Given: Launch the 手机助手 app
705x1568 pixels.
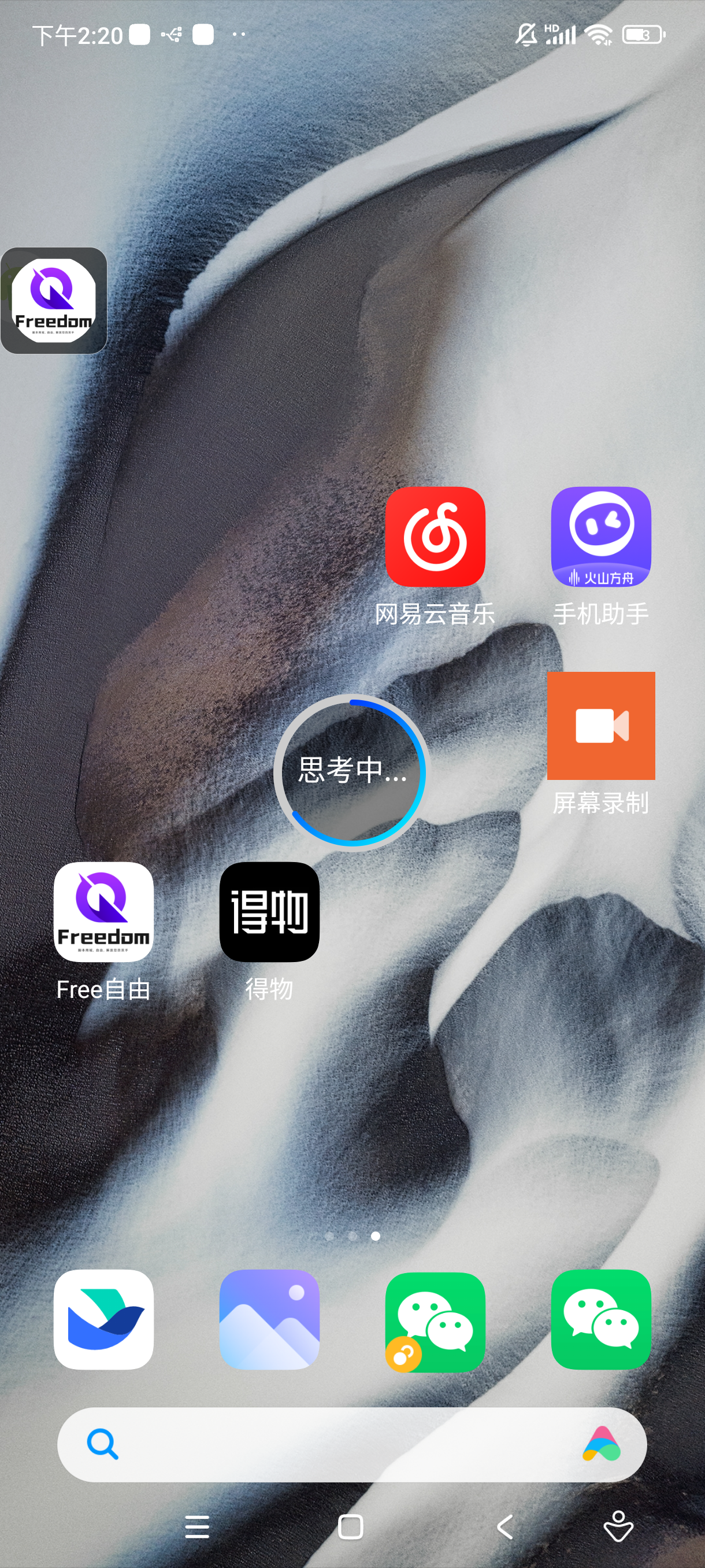Looking at the screenshot, I should tap(600, 537).
